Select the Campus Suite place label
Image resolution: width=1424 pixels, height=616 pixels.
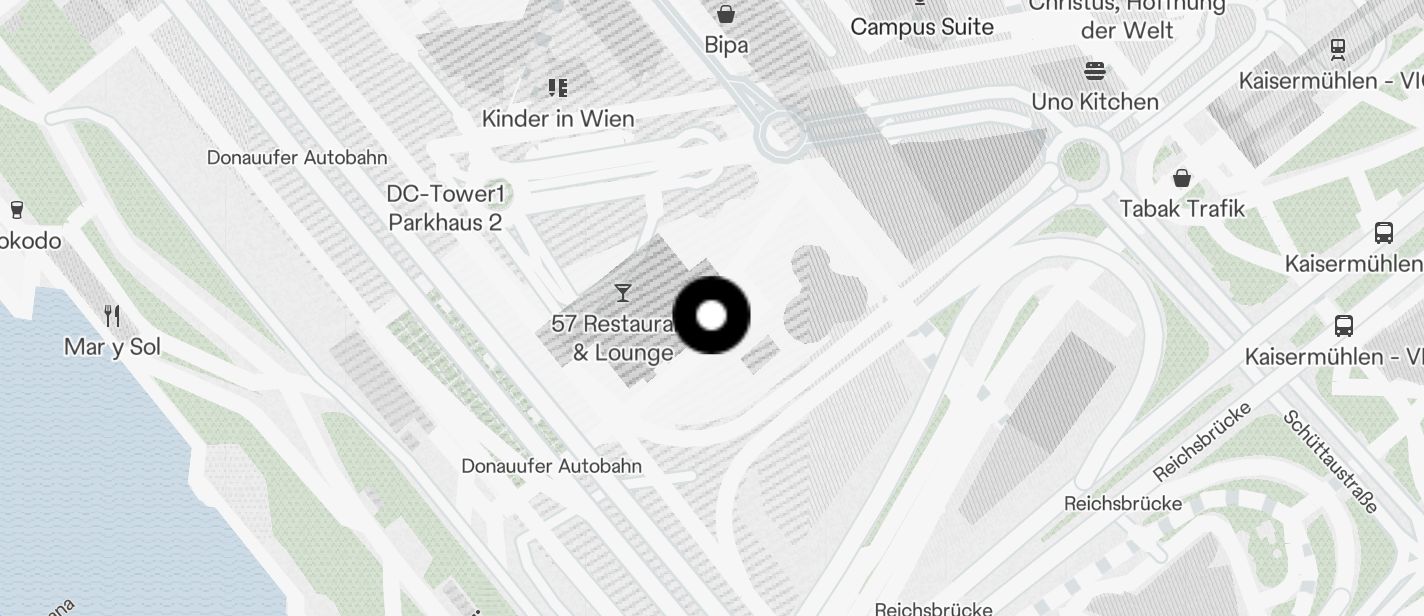pos(922,27)
